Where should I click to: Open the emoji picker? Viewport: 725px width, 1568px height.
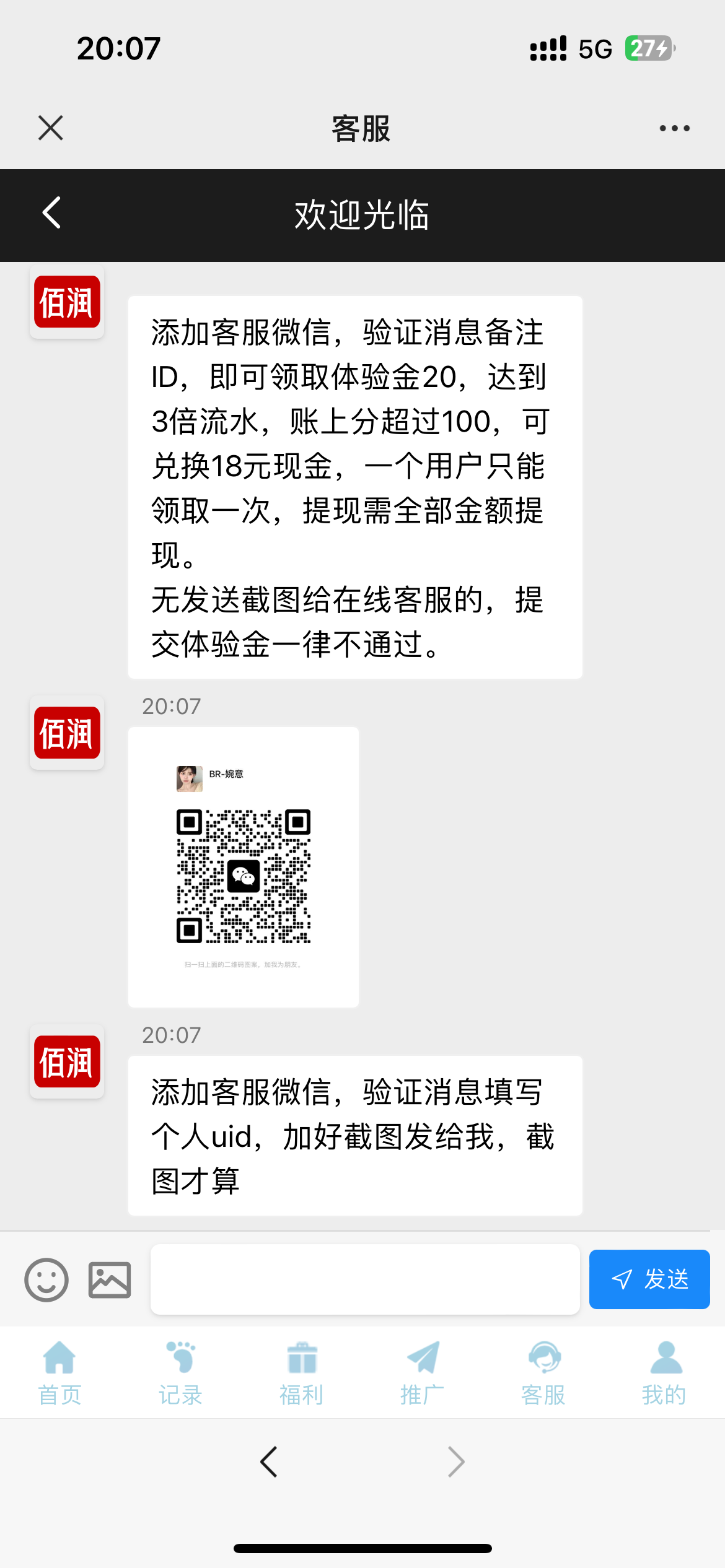[46, 1279]
